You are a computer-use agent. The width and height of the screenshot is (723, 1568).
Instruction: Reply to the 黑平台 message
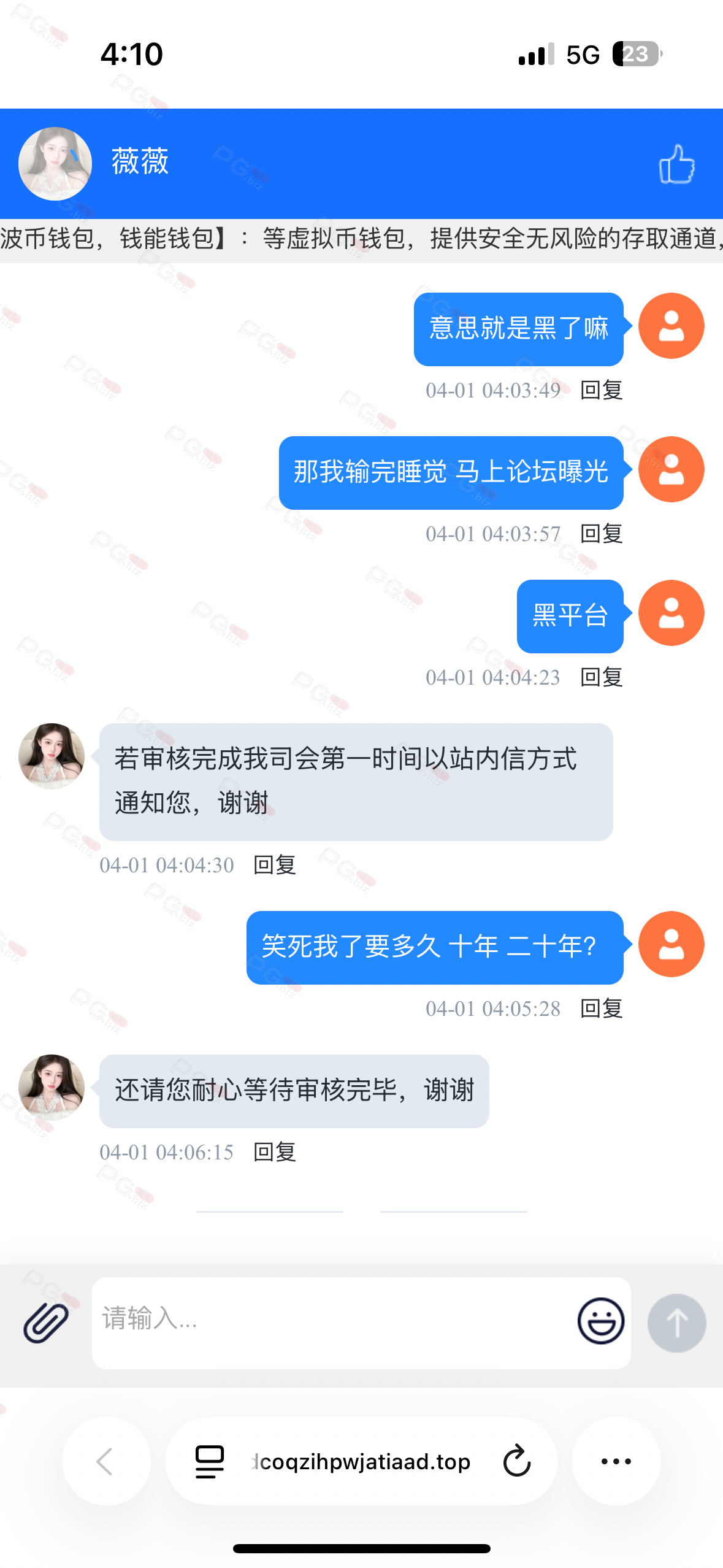click(601, 677)
